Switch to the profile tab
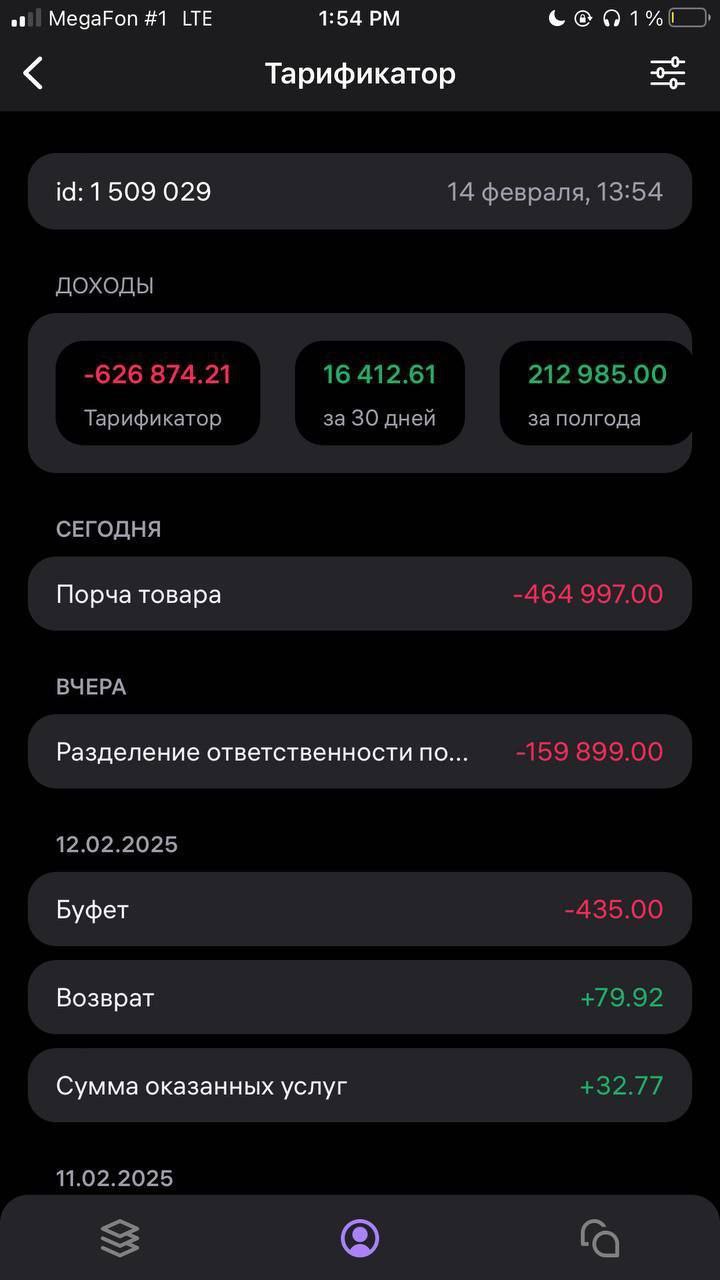 [360, 1238]
